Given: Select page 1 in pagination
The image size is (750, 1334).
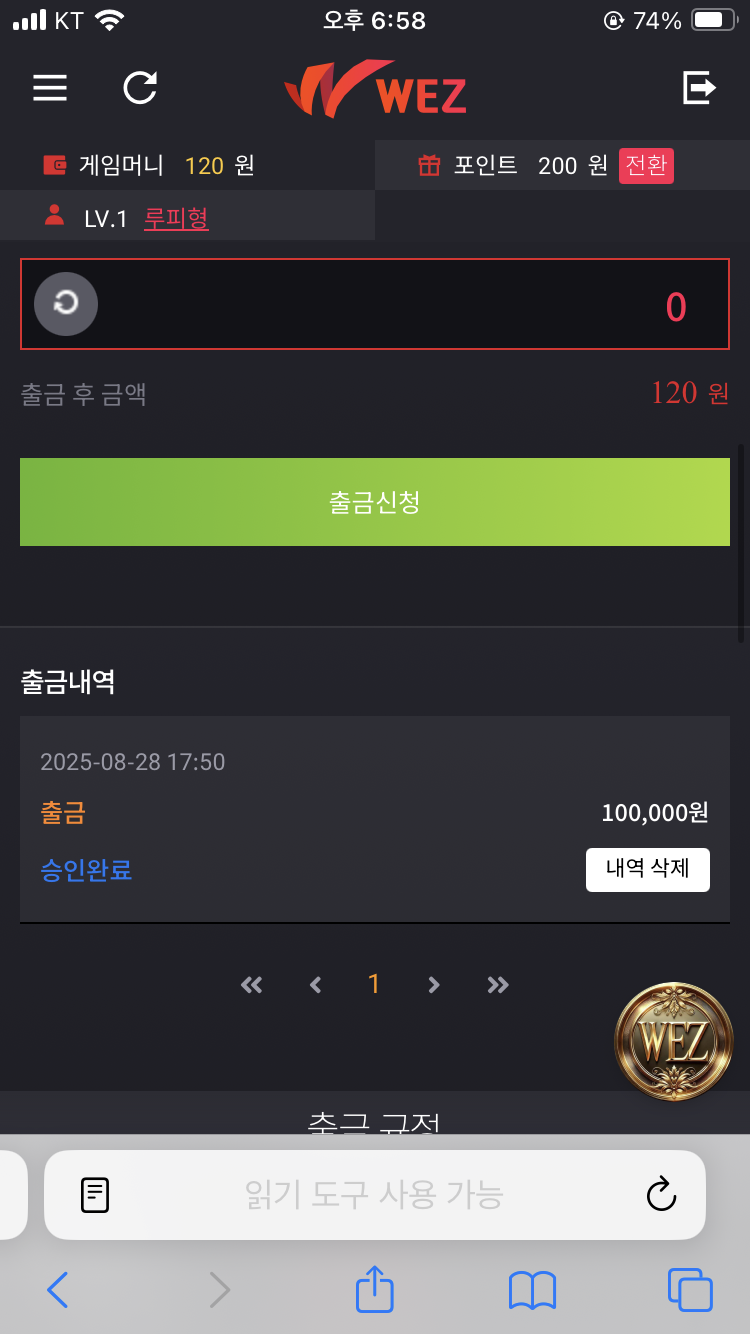Looking at the screenshot, I should 374,985.
